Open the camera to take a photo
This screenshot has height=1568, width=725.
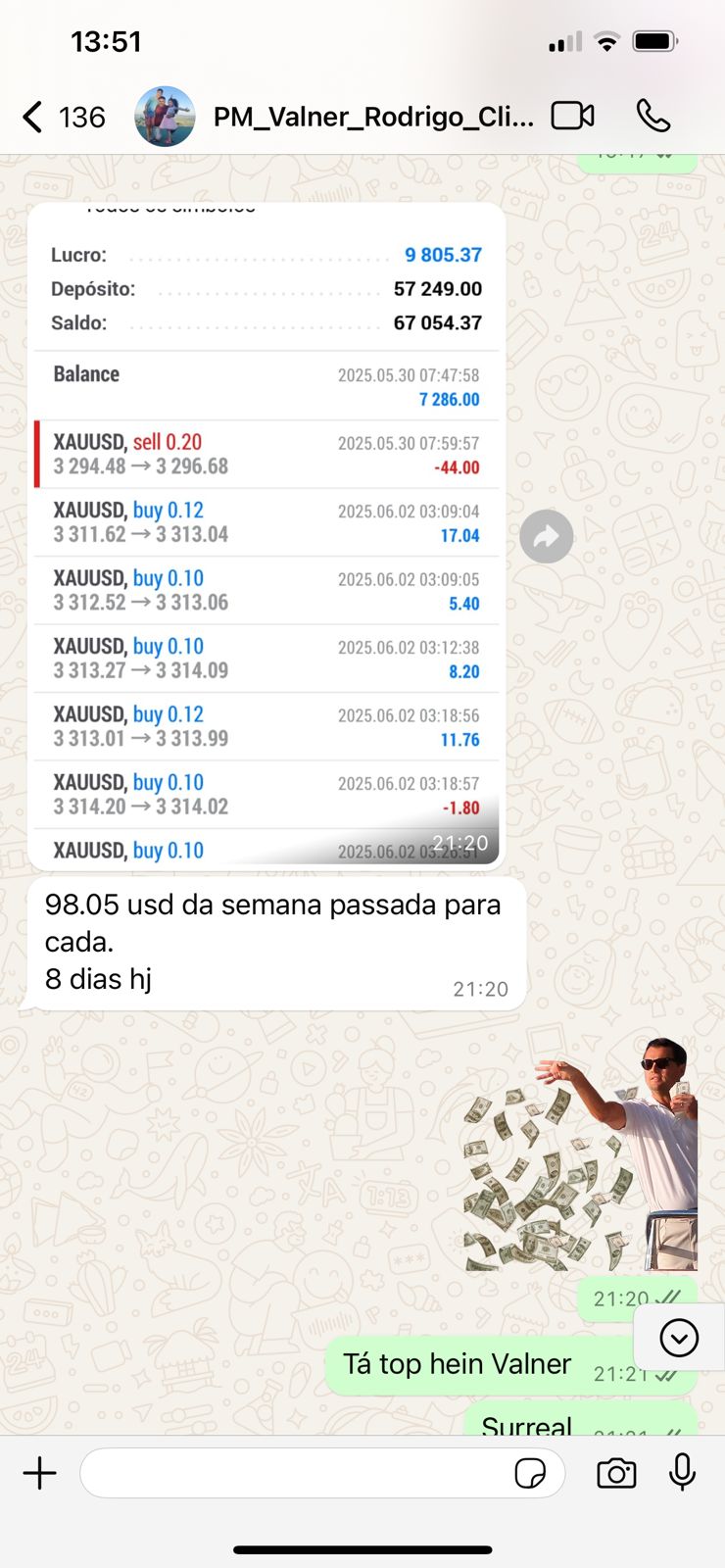coord(616,1473)
